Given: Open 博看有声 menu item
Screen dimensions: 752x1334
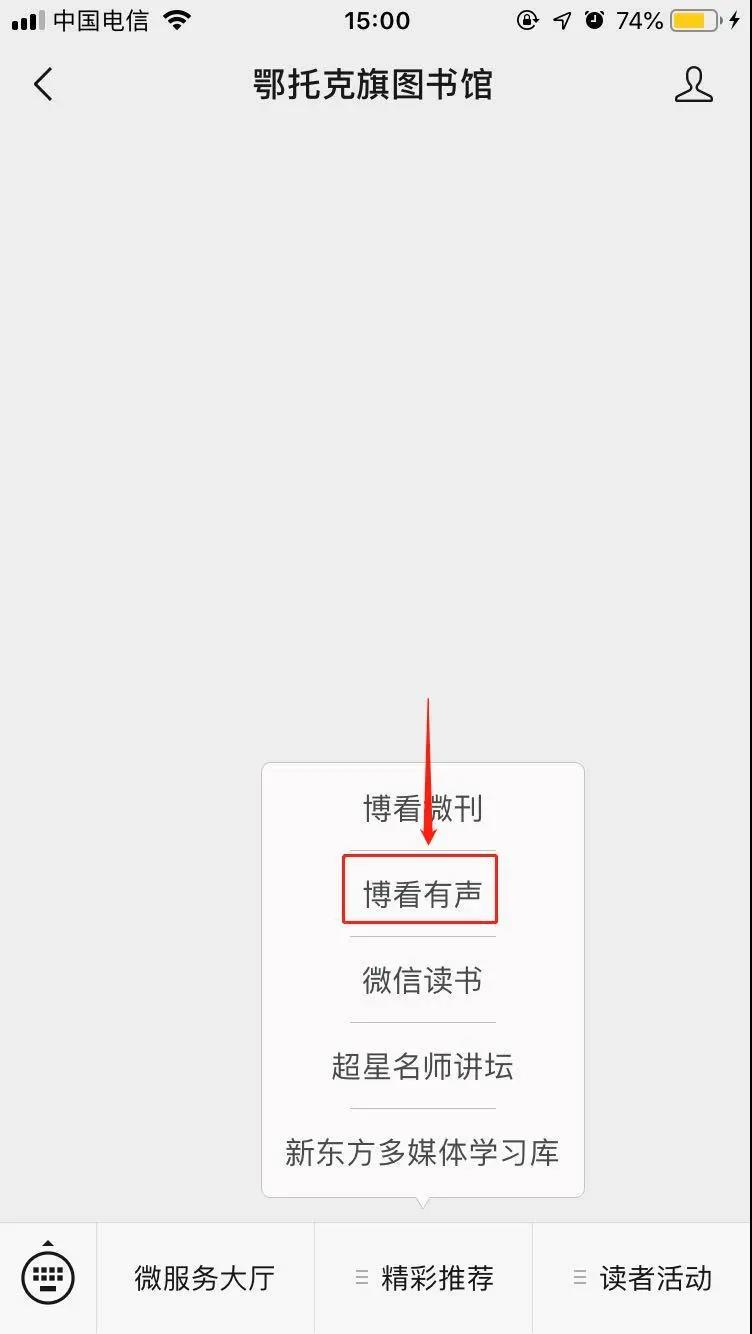Looking at the screenshot, I should pyautogui.click(x=422, y=894).
